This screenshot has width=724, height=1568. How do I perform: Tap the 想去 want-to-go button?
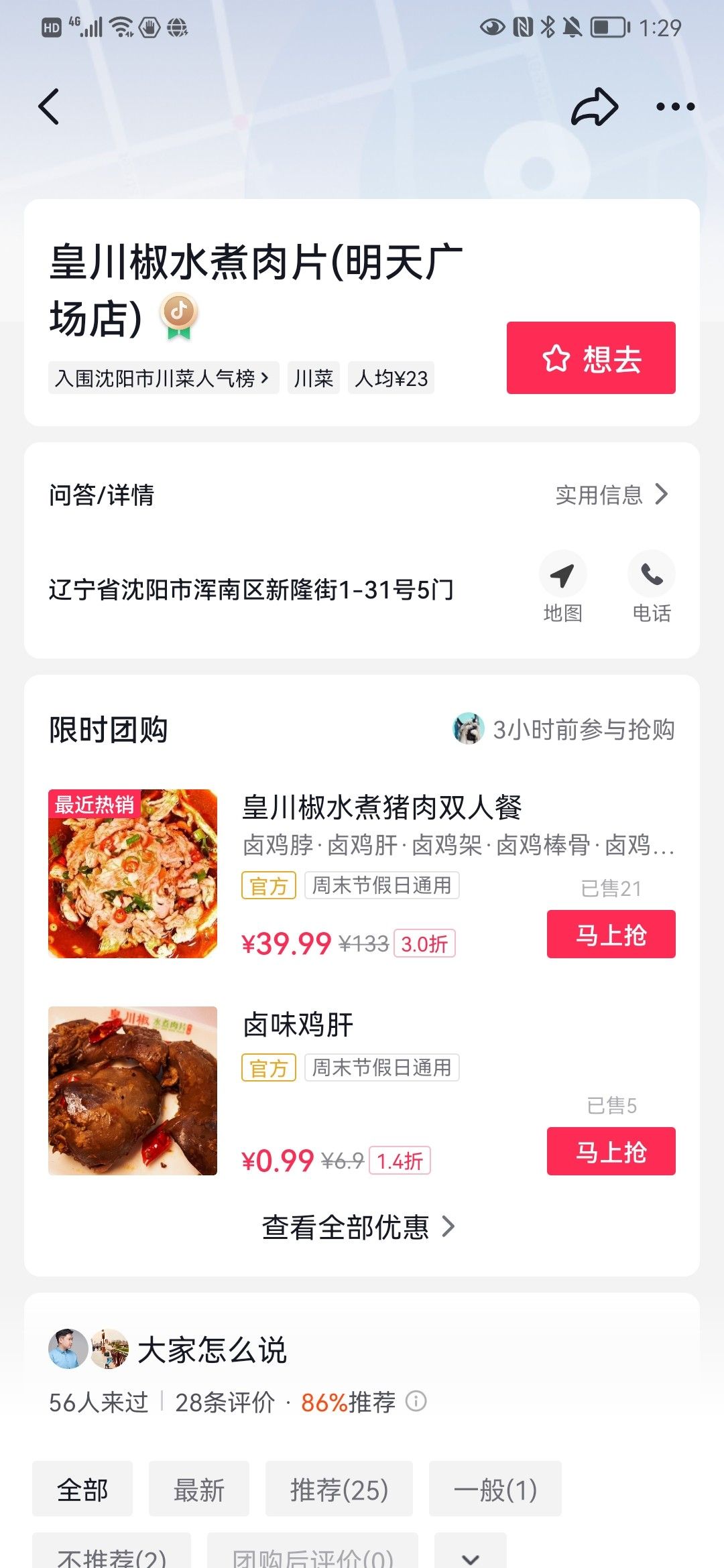coord(591,358)
